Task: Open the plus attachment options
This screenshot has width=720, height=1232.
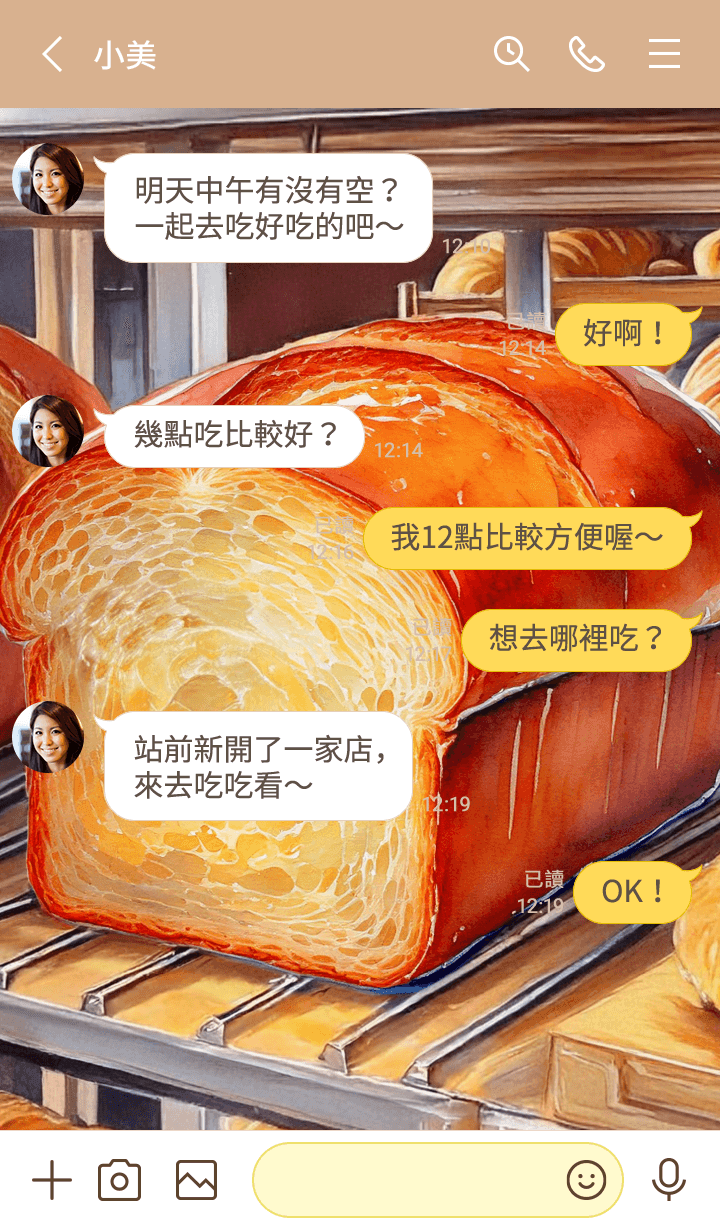Action: click(51, 1181)
